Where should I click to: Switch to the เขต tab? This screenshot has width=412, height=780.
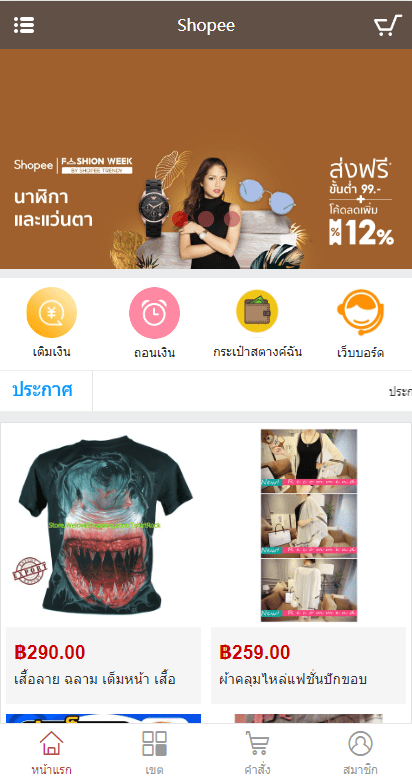pos(154,753)
